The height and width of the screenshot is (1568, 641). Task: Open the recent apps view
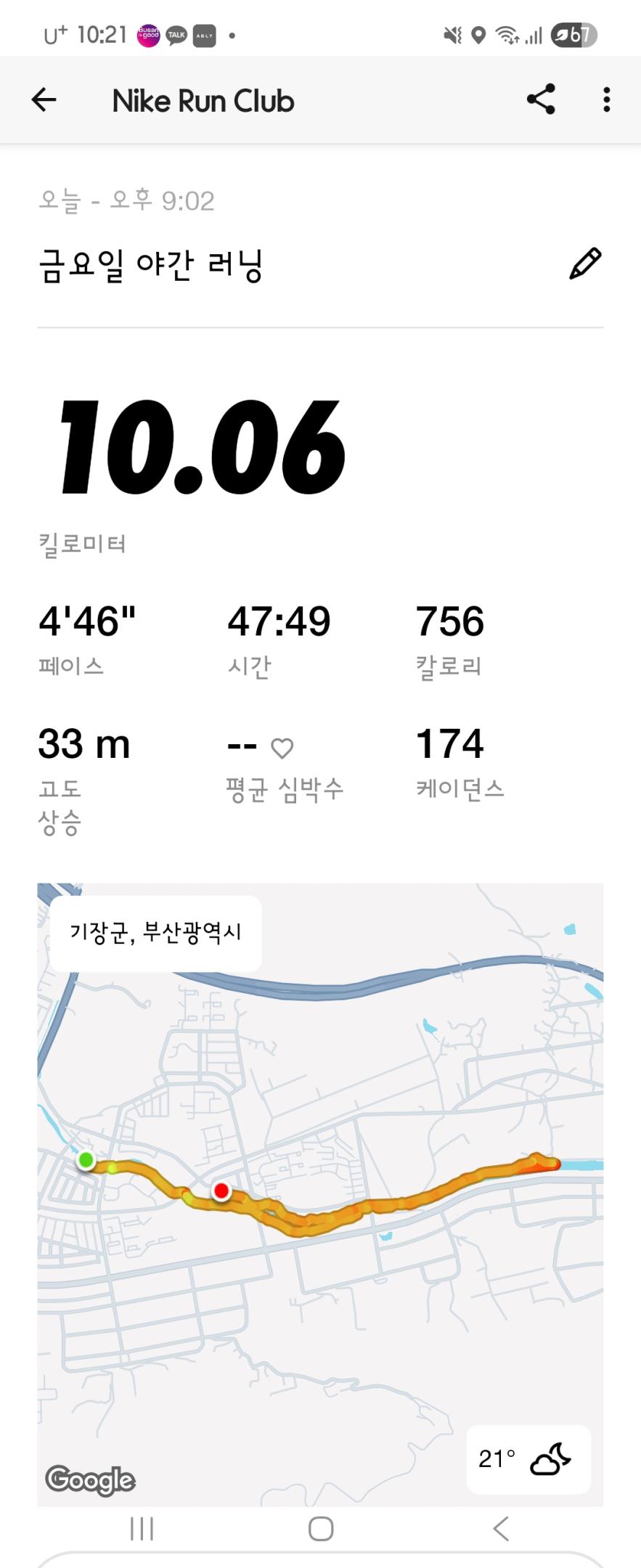[142, 1528]
